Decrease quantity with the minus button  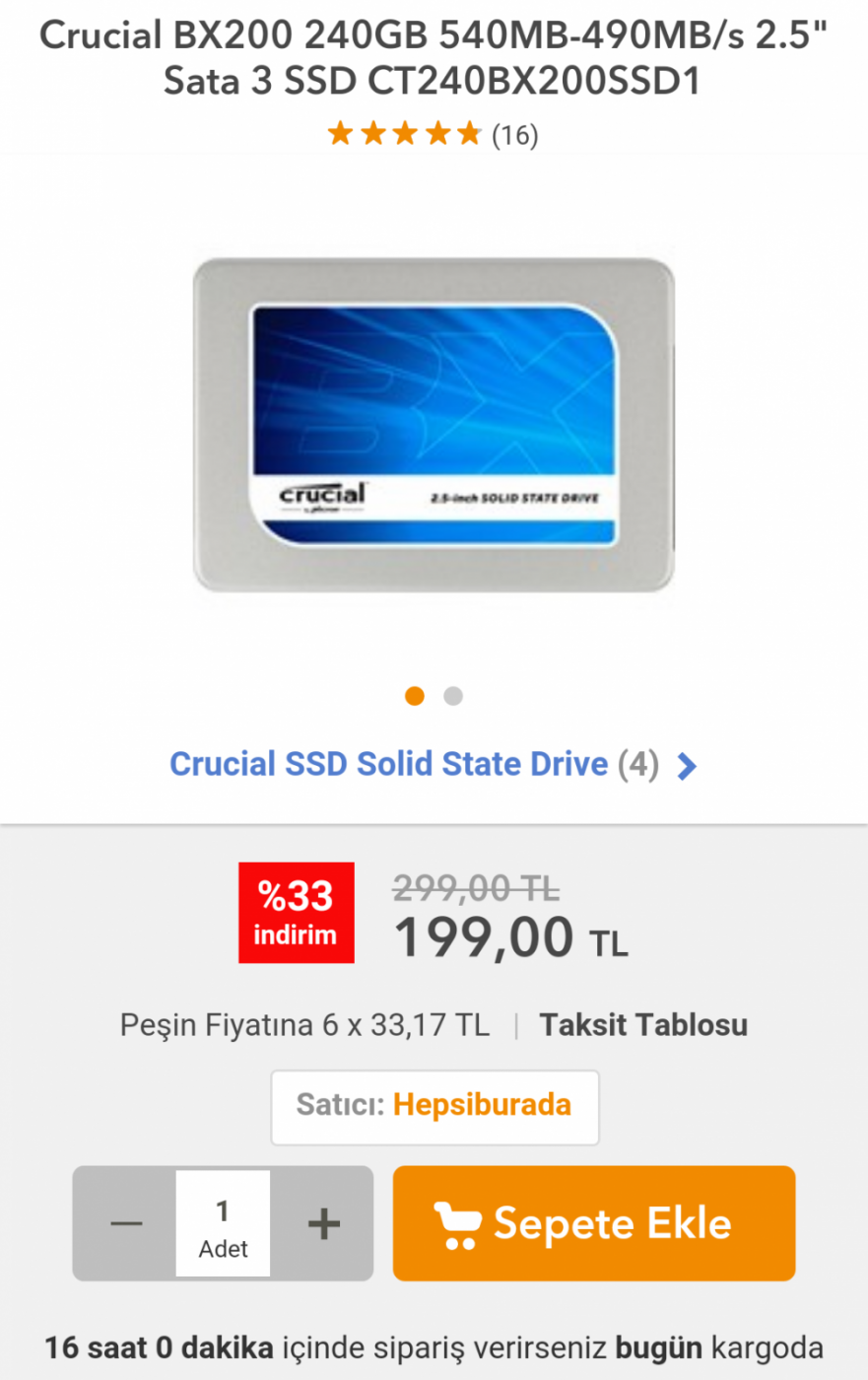point(126,1224)
